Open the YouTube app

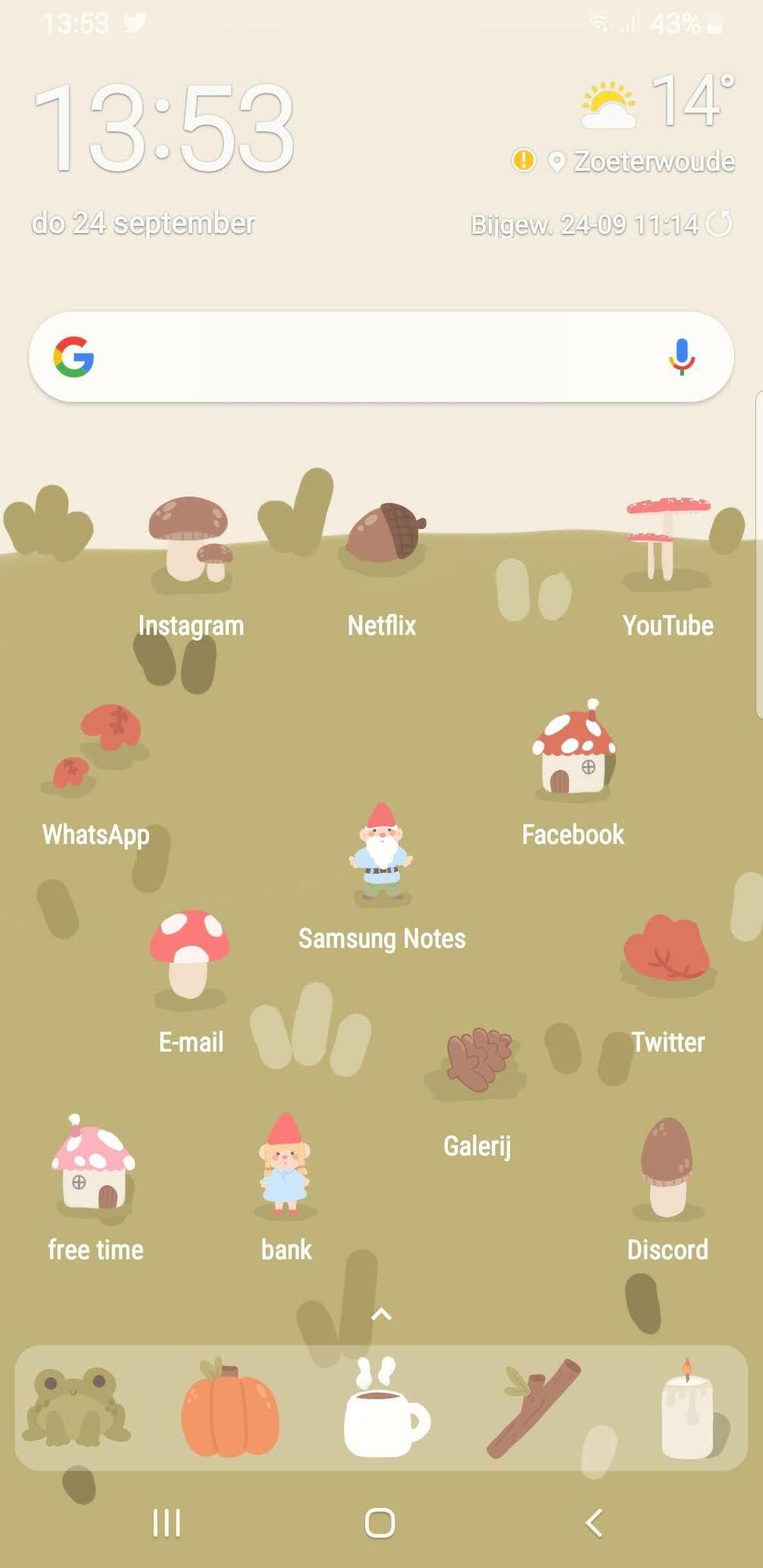667,540
